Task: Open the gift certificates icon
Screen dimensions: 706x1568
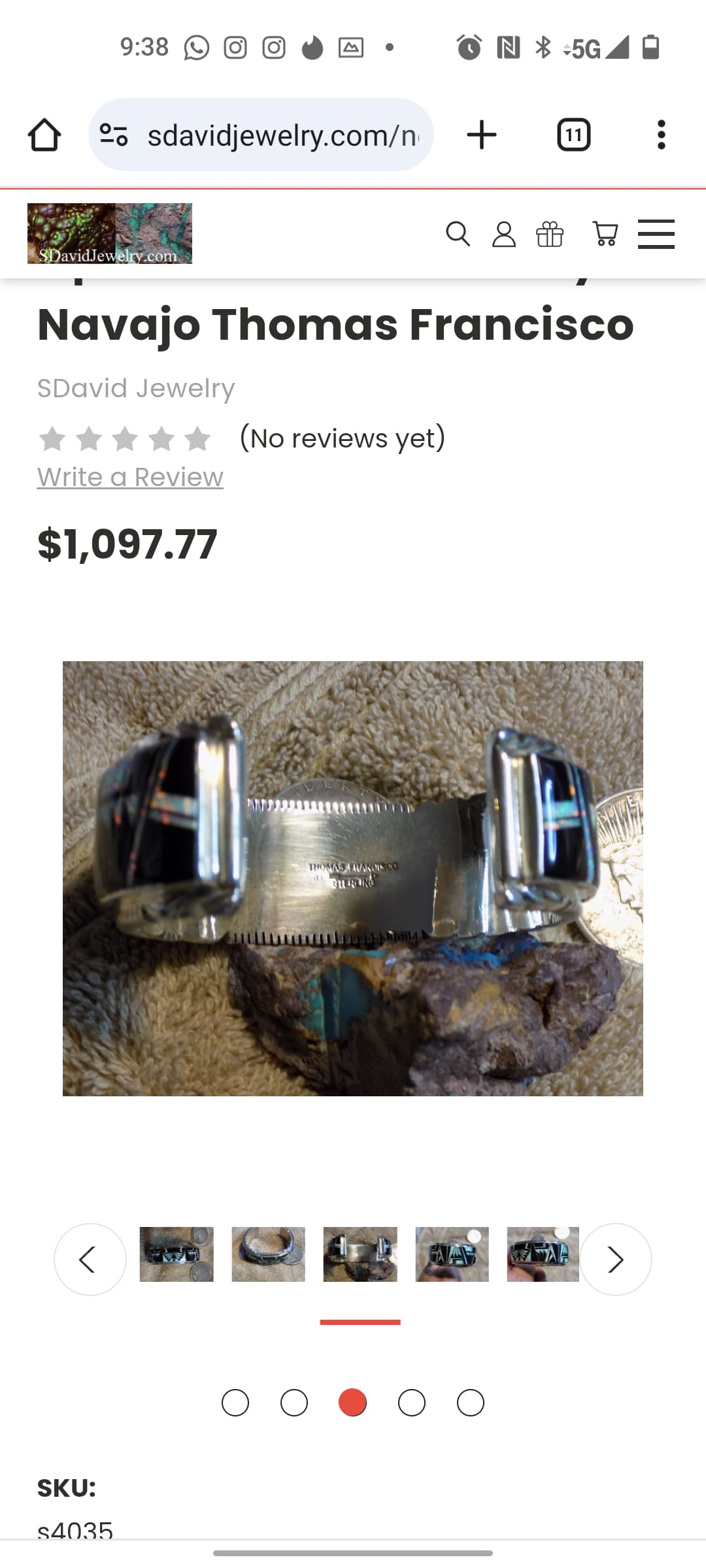Action: pyautogui.click(x=549, y=234)
